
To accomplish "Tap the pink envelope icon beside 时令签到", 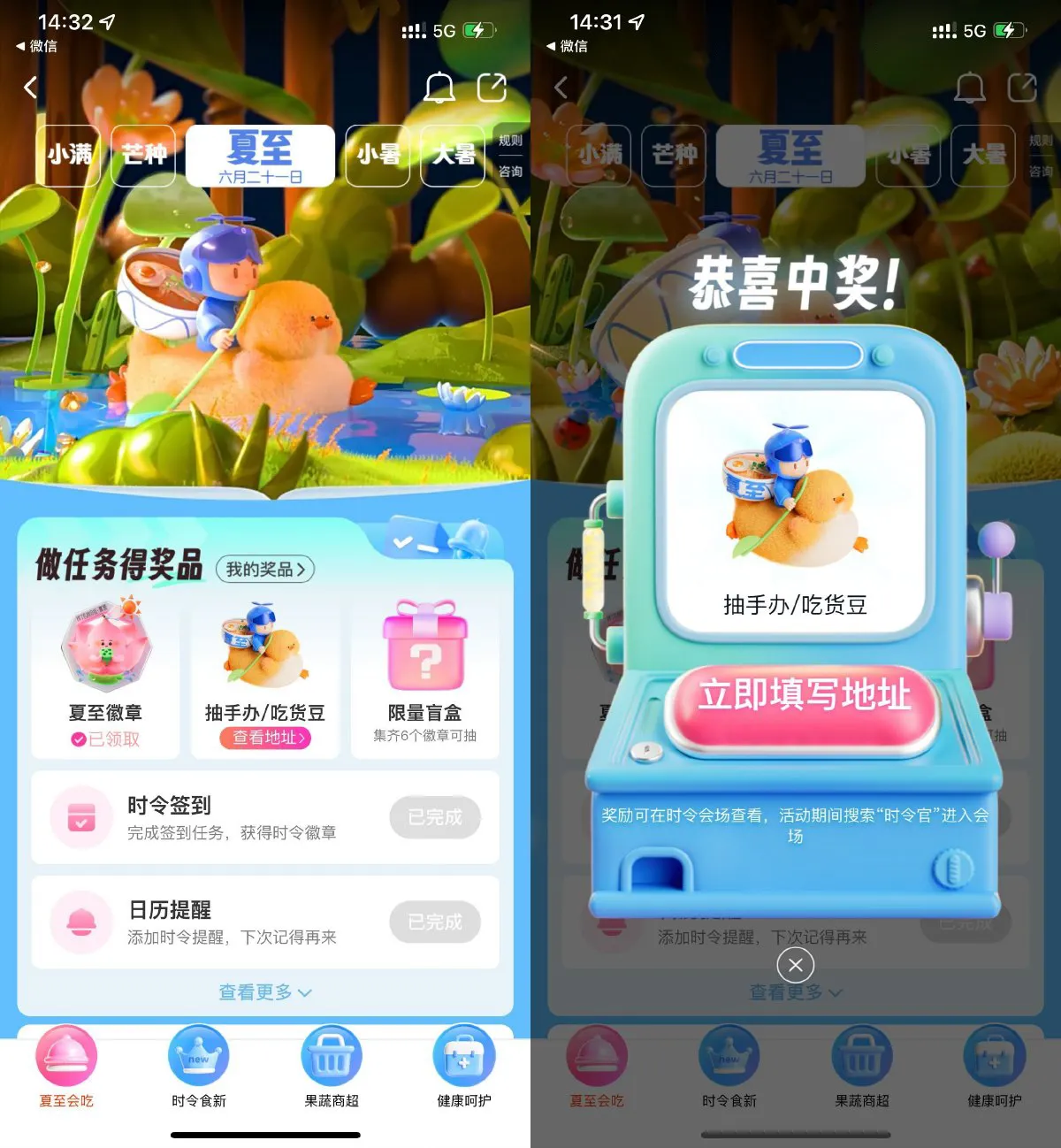I will (80, 817).
